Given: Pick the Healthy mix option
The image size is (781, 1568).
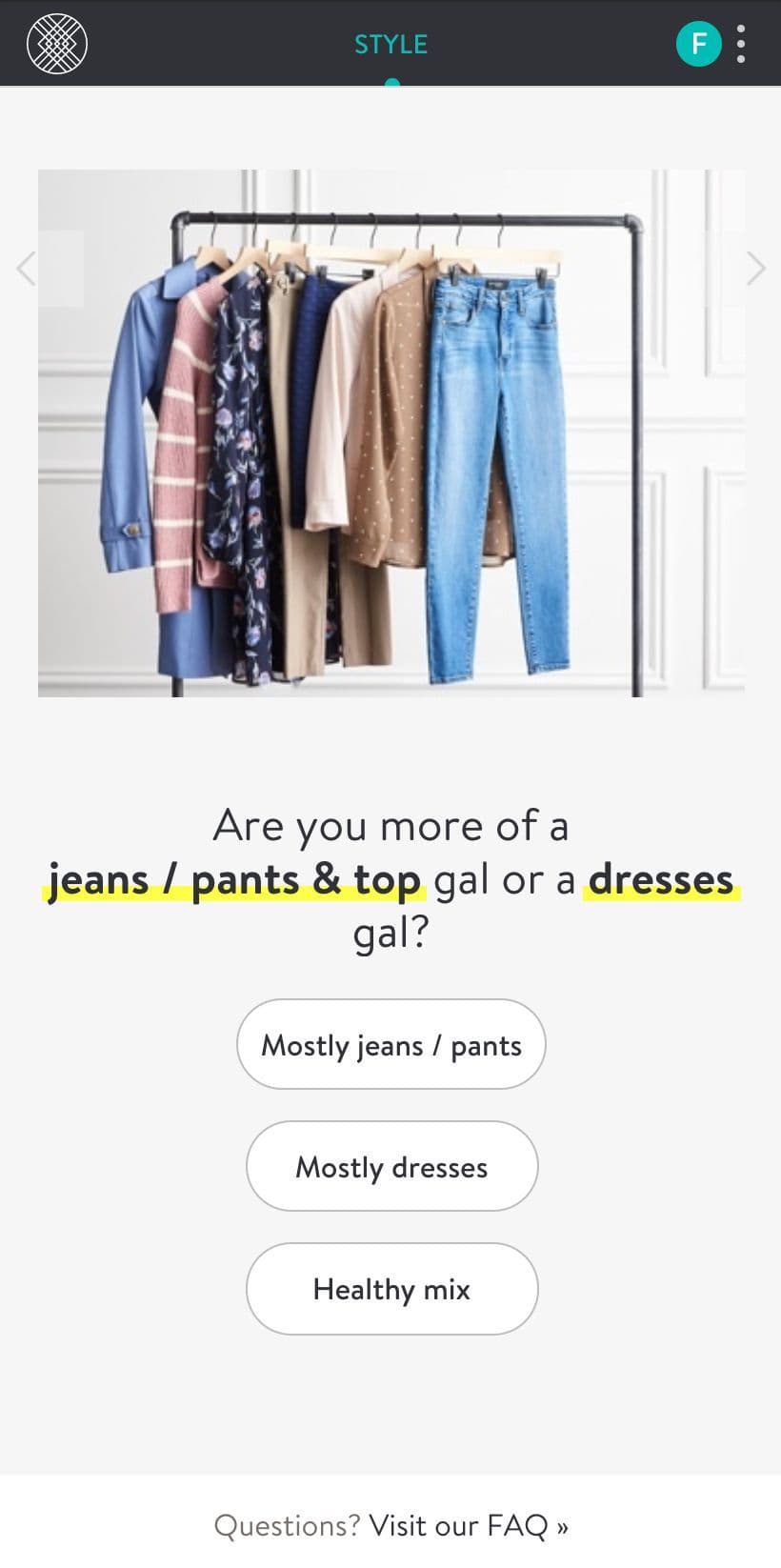Looking at the screenshot, I should 391,1289.
